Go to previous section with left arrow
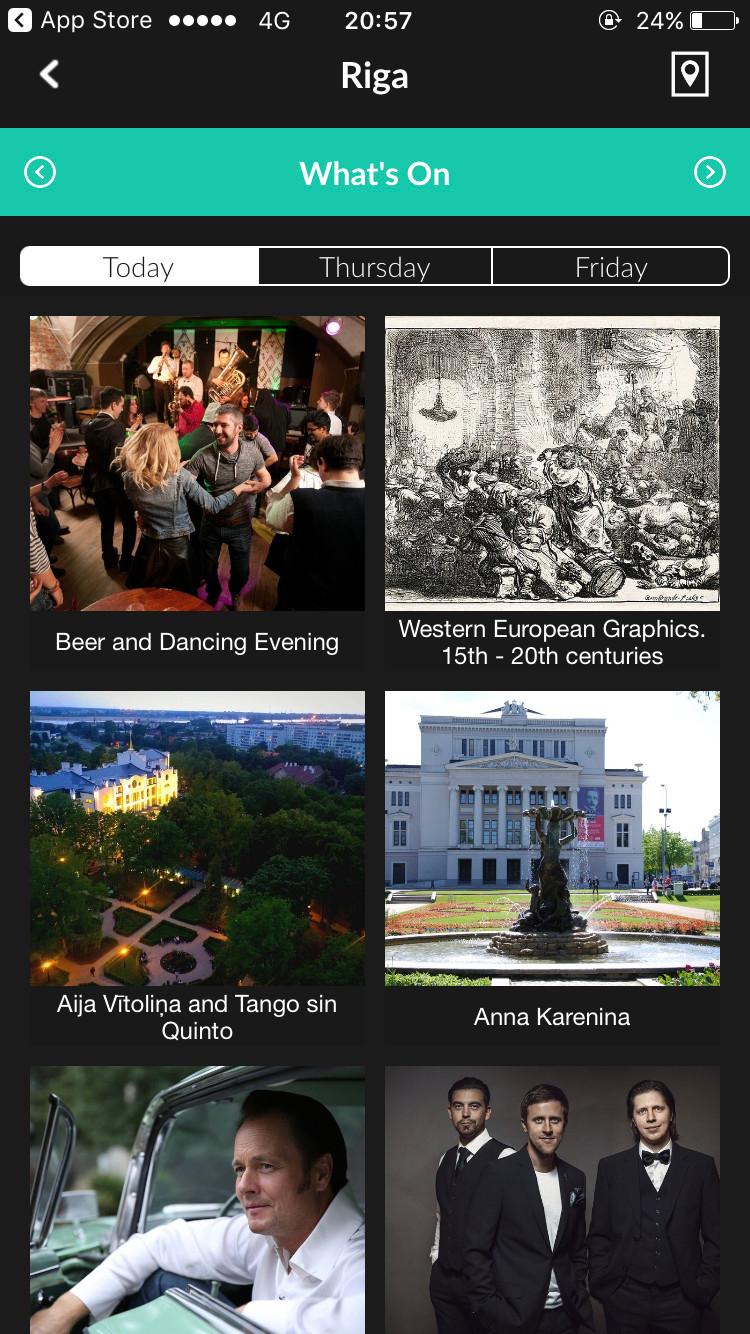This screenshot has width=750, height=1334. click(x=40, y=173)
